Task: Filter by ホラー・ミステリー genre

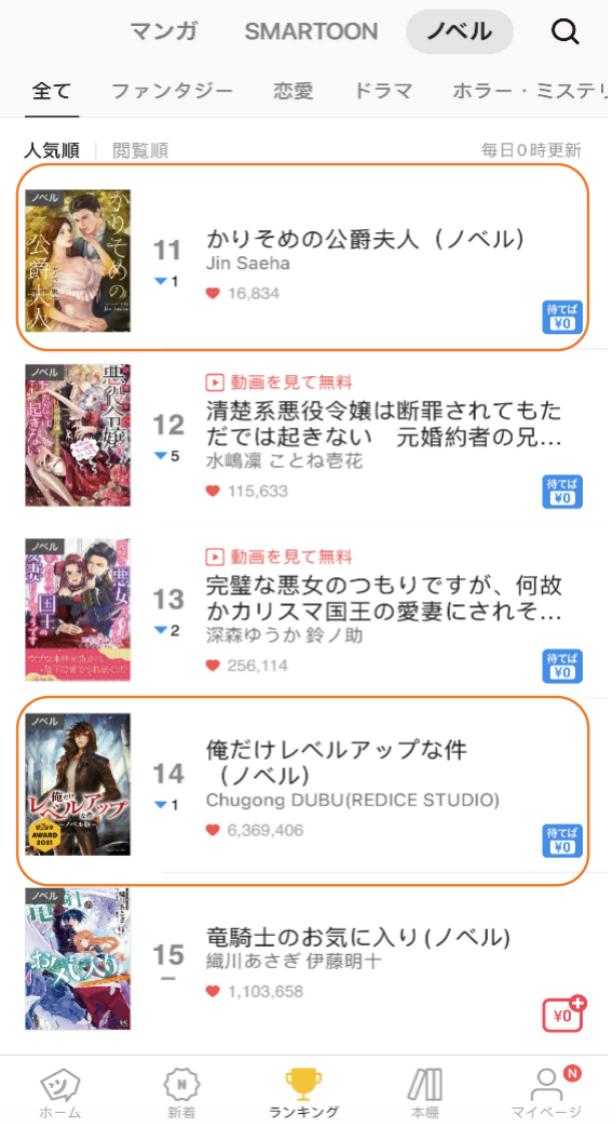Action: pyautogui.click(x=530, y=91)
